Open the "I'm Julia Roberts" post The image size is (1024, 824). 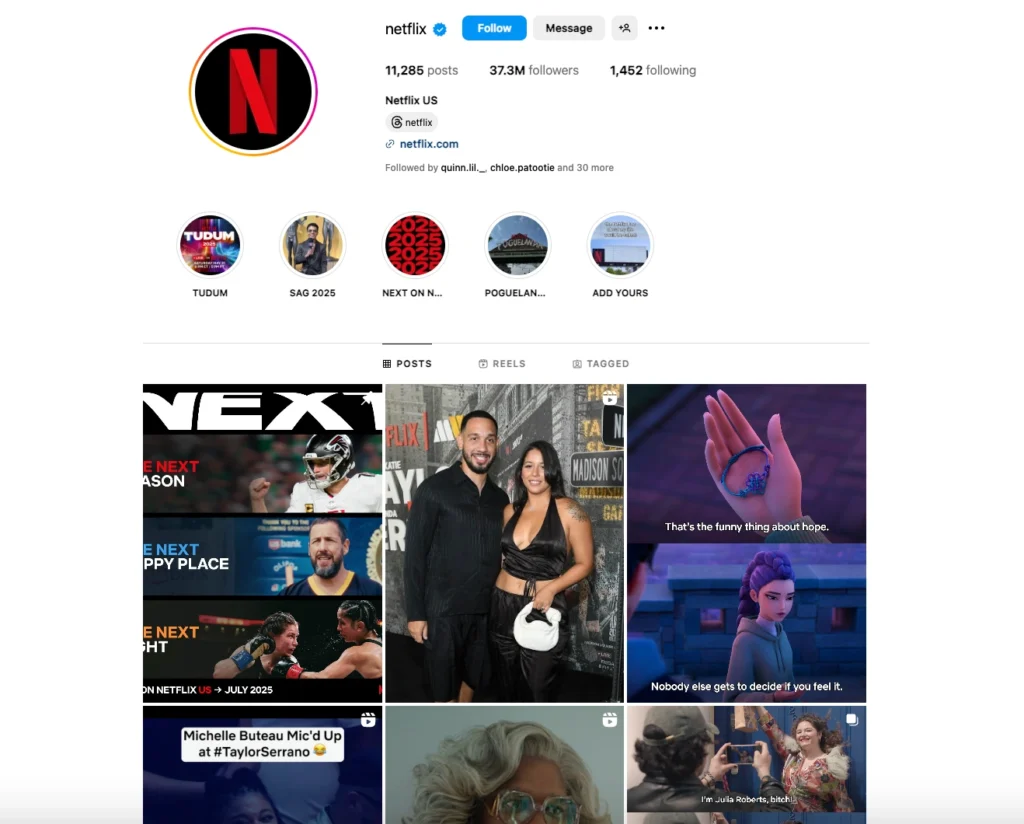pos(746,765)
